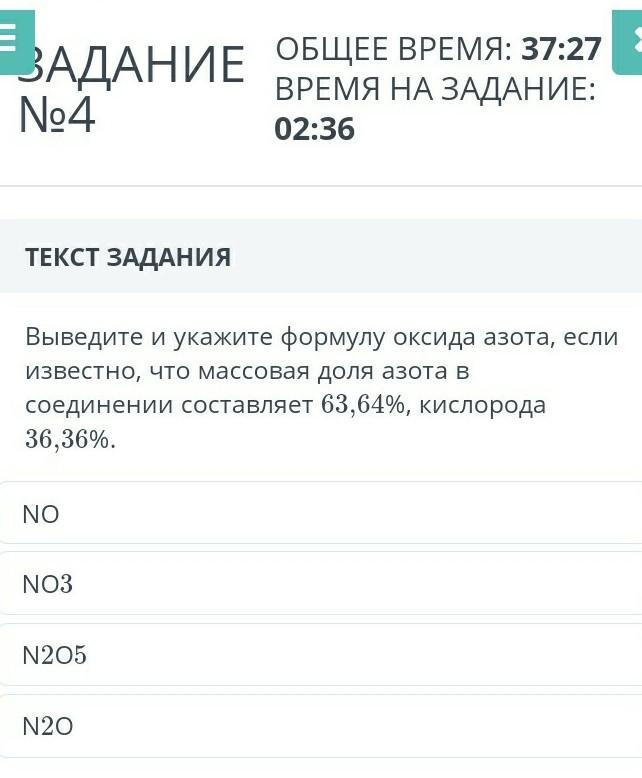Image resolution: width=642 pixels, height=778 pixels.
Task: Select the answer NO
Action: coord(321,513)
